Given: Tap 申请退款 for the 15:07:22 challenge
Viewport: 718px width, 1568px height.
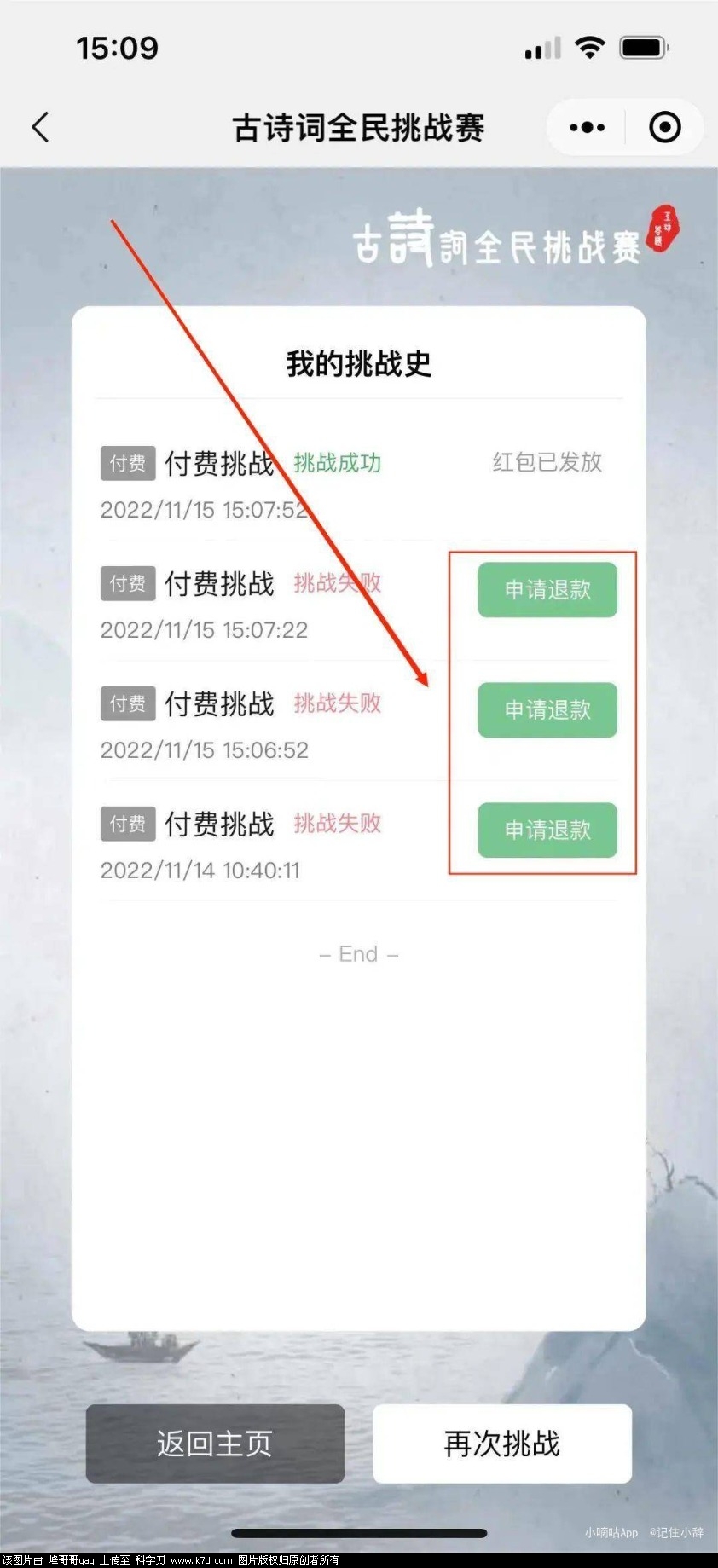Looking at the screenshot, I should (x=547, y=589).
